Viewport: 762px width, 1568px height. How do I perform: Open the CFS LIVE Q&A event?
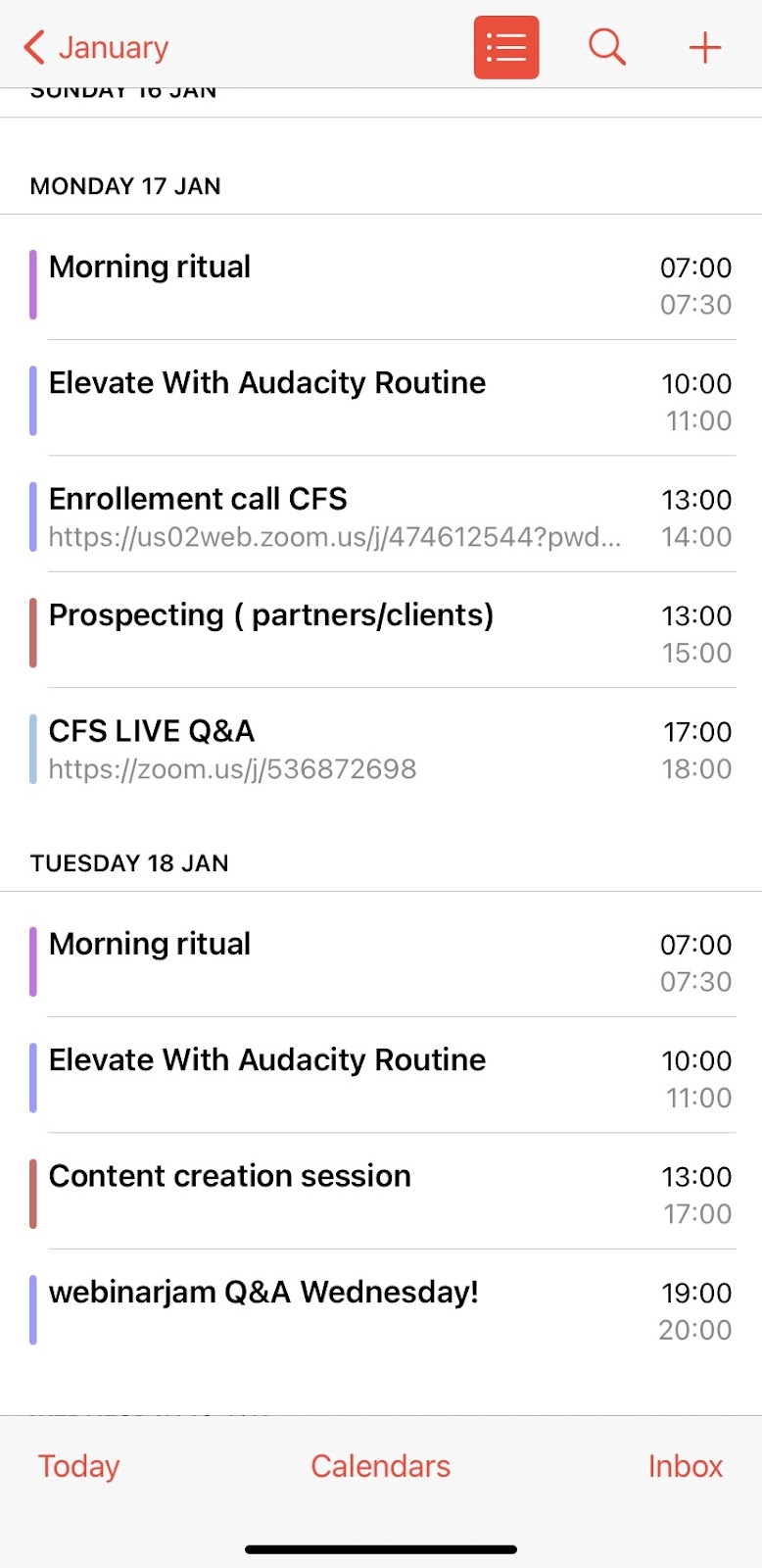pyautogui.click(x=382, y=749)
